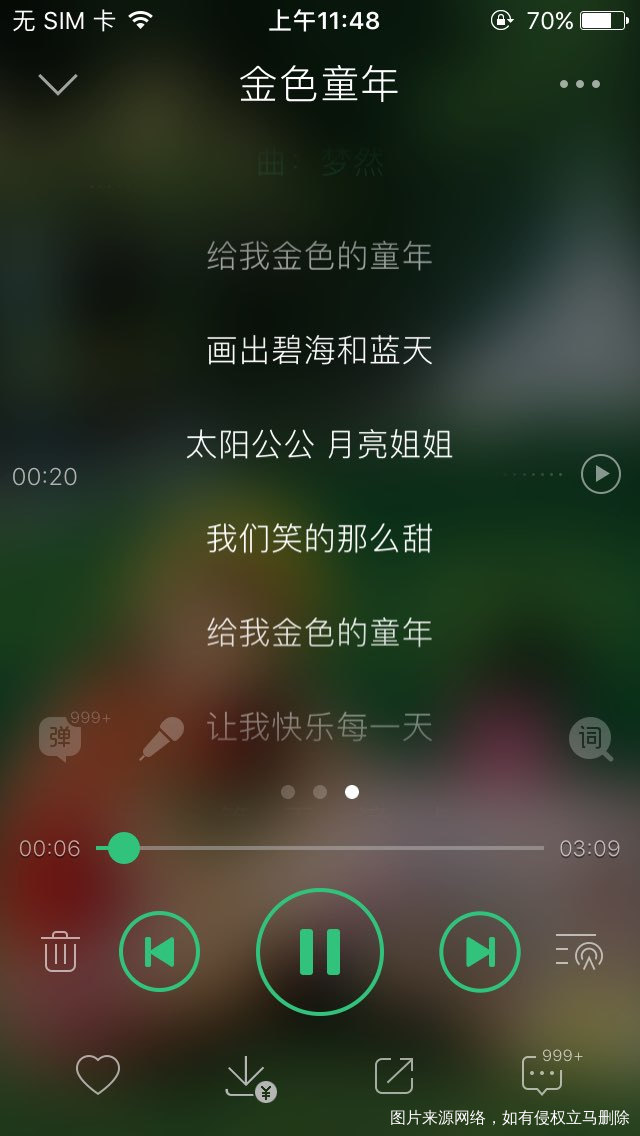Skip to the next track
The width and height of the screenshot is (640, 1136).
(480, 952)
